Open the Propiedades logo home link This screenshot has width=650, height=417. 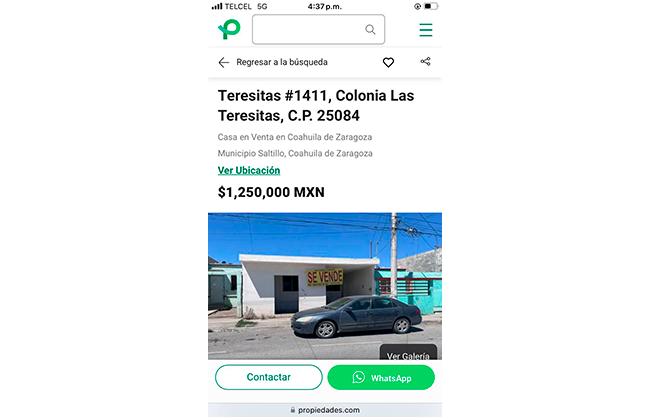pos(230,30)
